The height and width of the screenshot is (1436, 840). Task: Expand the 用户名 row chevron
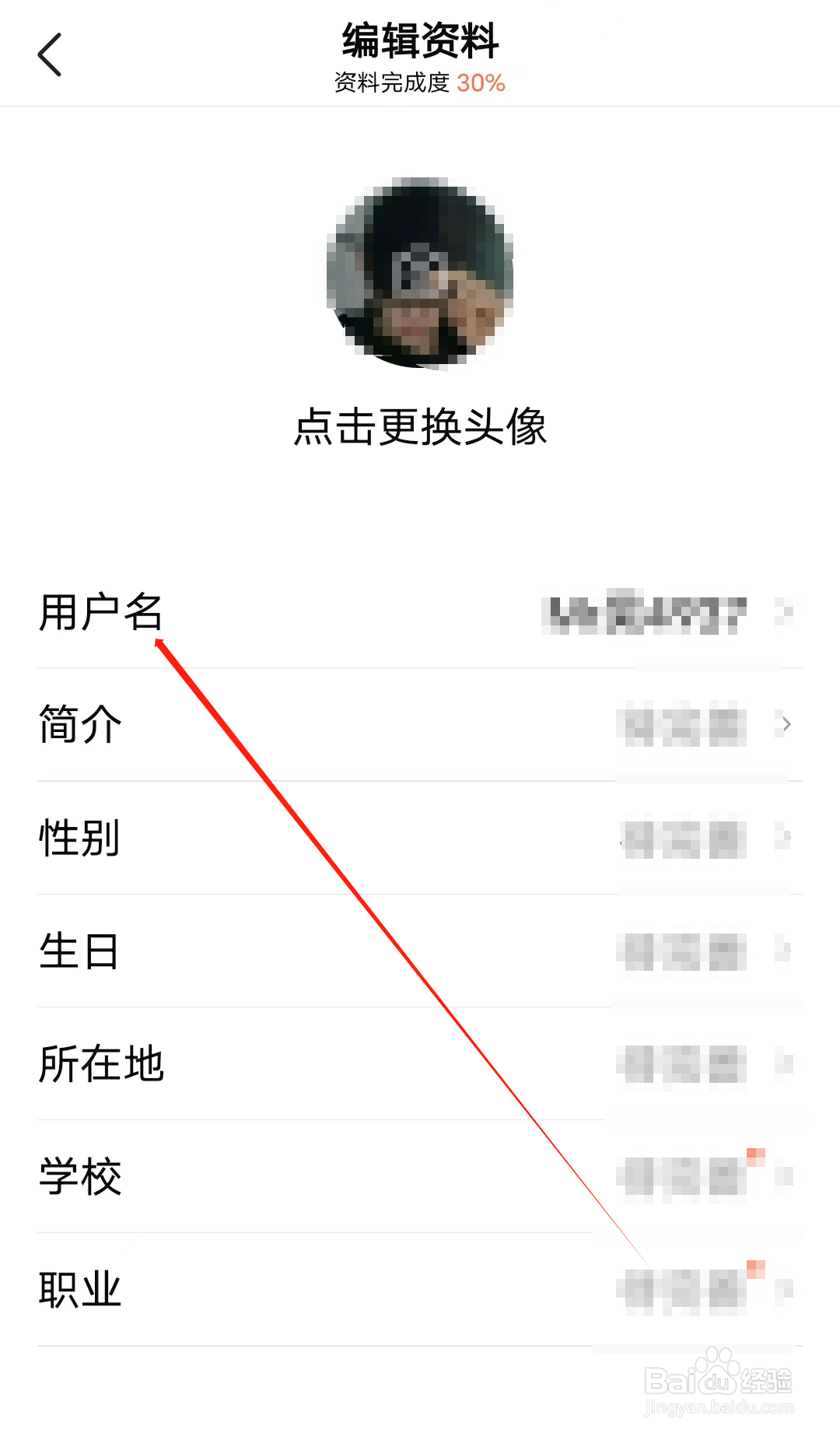point(787,615)
